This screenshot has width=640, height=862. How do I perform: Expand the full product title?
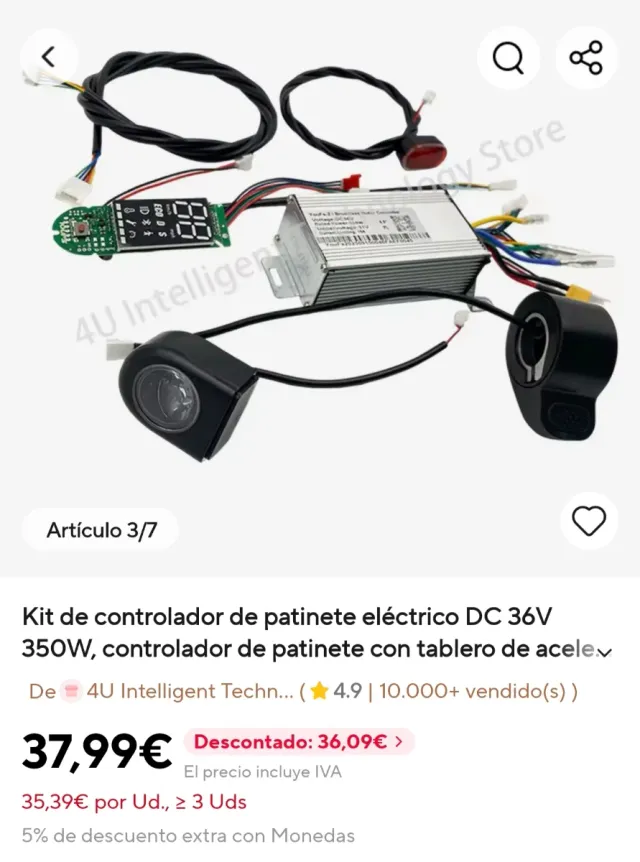tap(604, 652)
